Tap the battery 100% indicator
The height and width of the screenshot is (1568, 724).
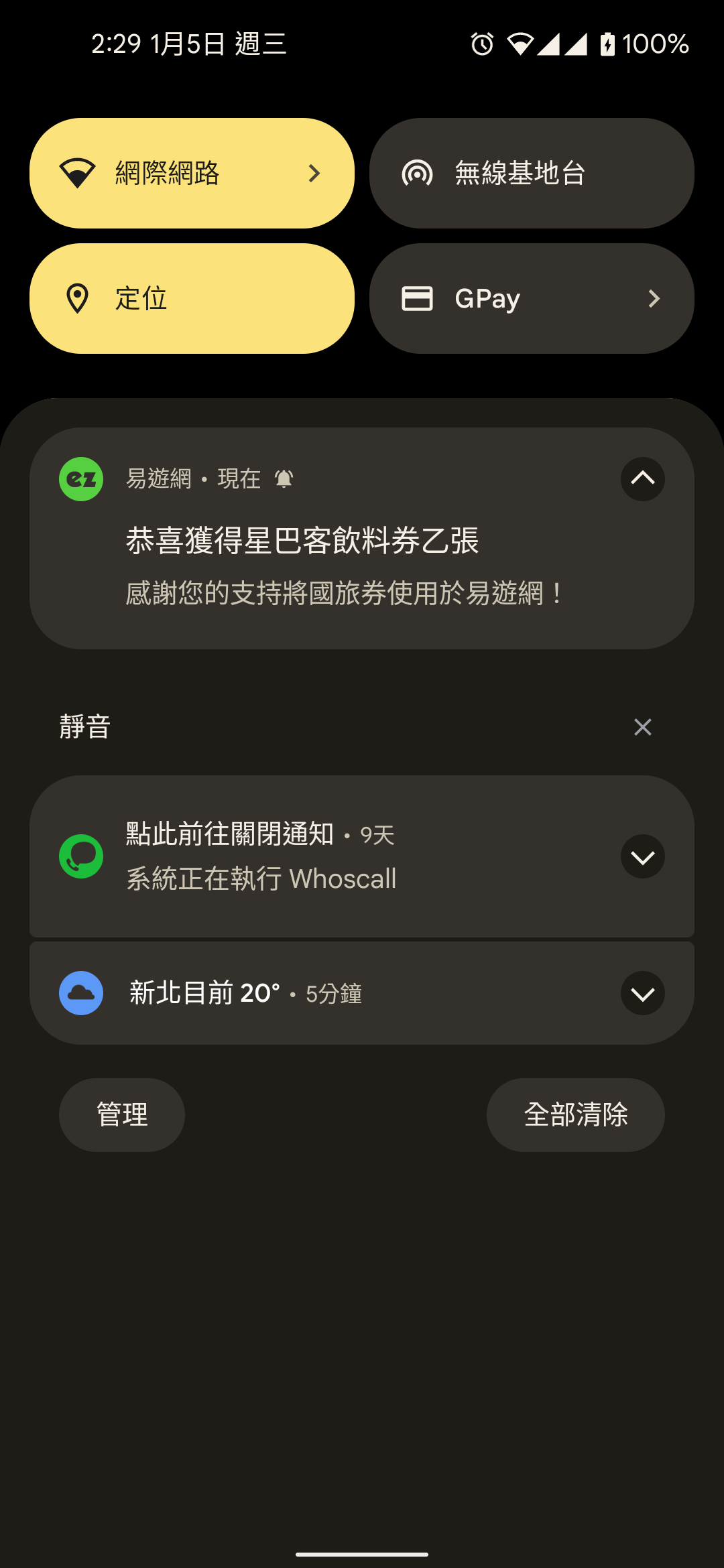click(x=647, y=43)
